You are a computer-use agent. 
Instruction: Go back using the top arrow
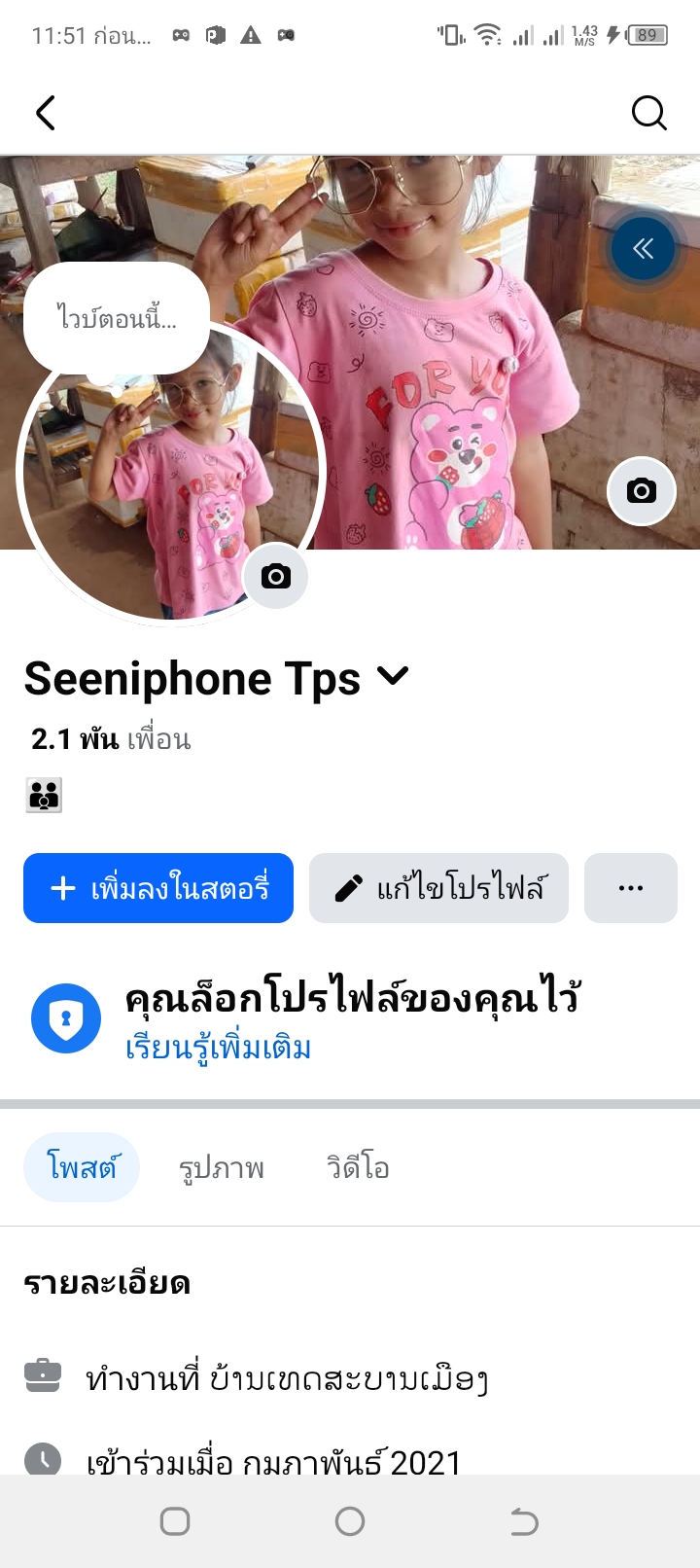[x=46, y=113]
